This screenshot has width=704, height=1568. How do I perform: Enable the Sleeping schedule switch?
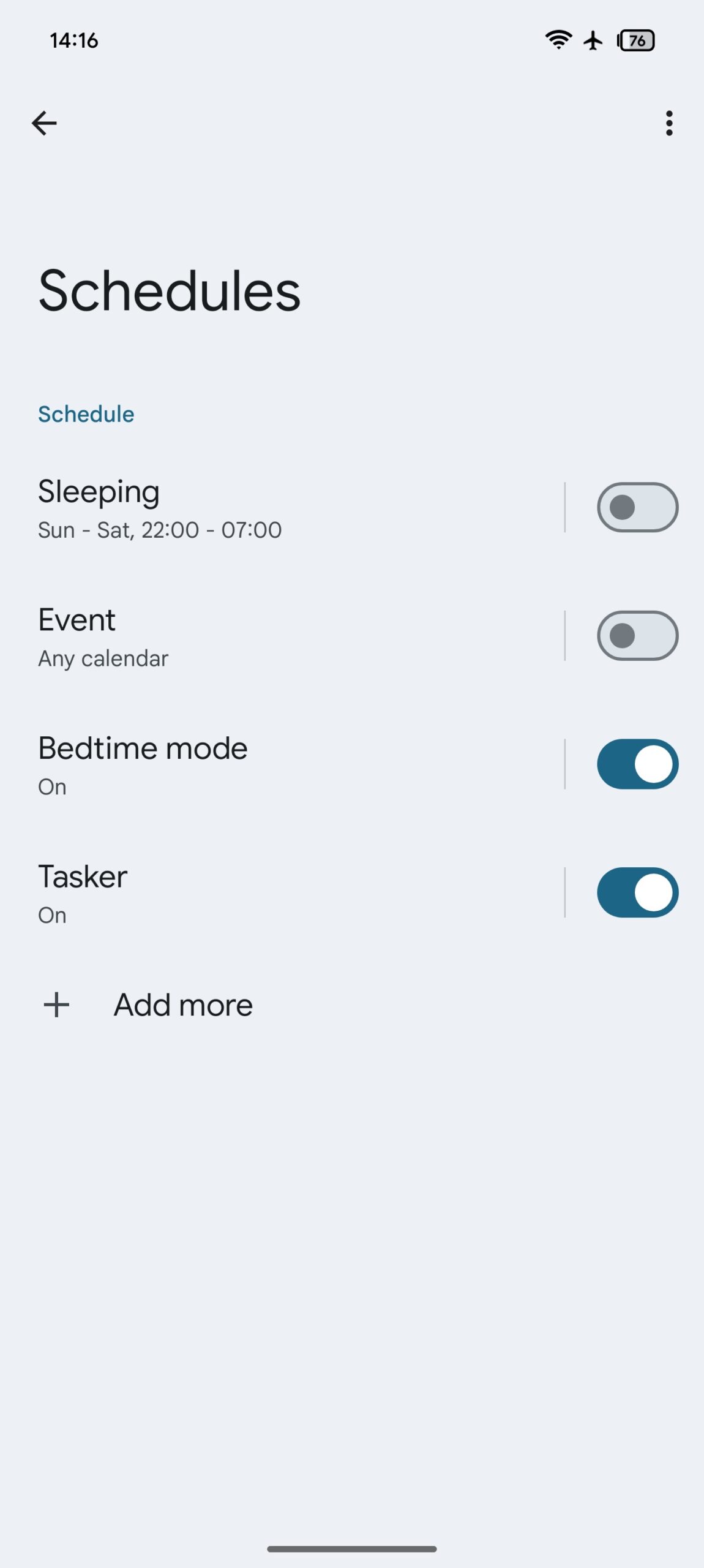tap(637, 507)
